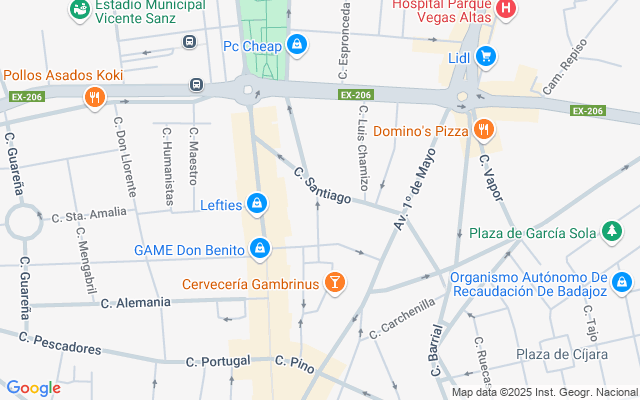Select the Lefties store marker
The width and height of the screenshot is (640, 400).
[x=258, y=205]
